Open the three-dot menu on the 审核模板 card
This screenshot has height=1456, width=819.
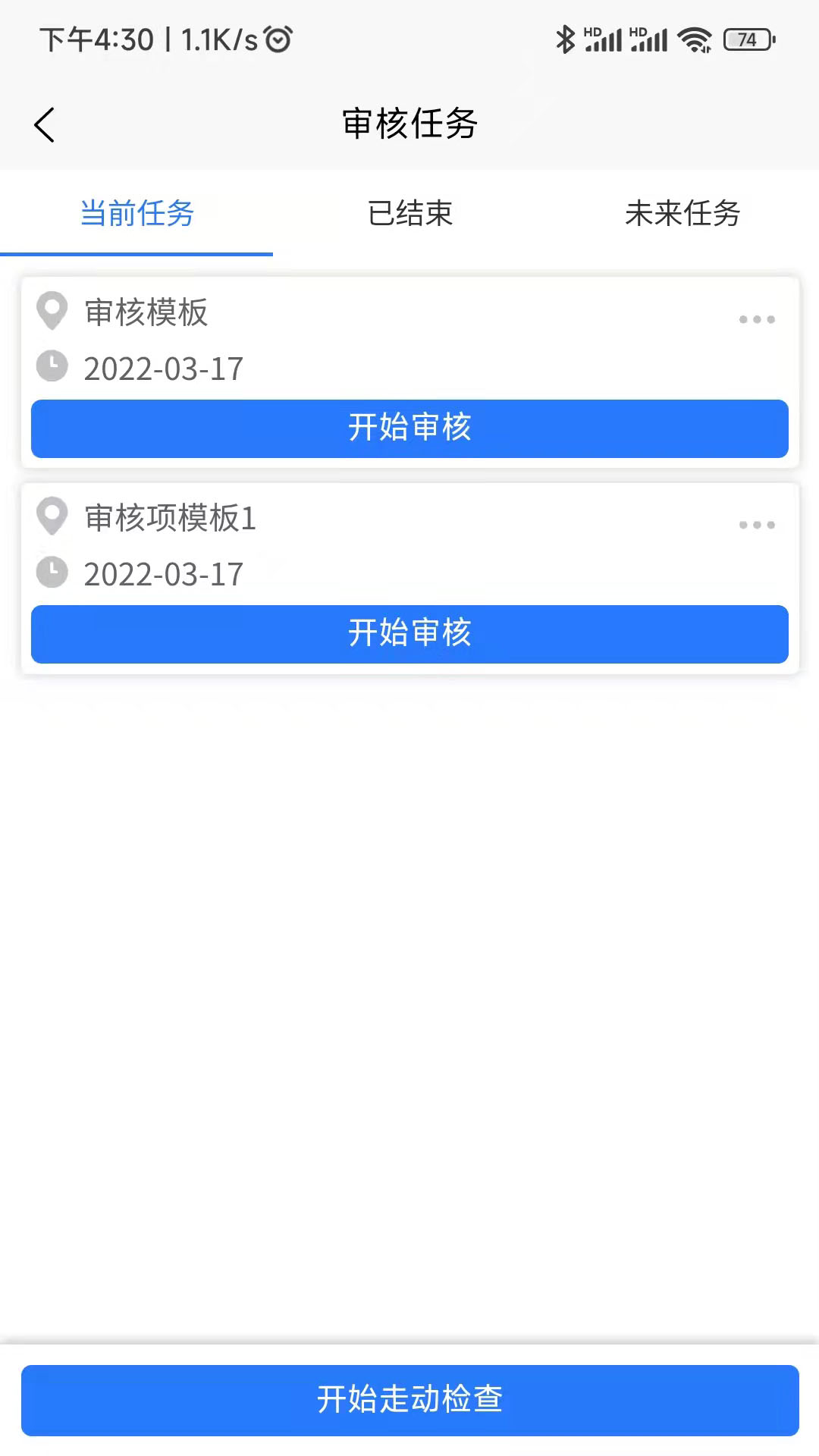tap(756, 319)
